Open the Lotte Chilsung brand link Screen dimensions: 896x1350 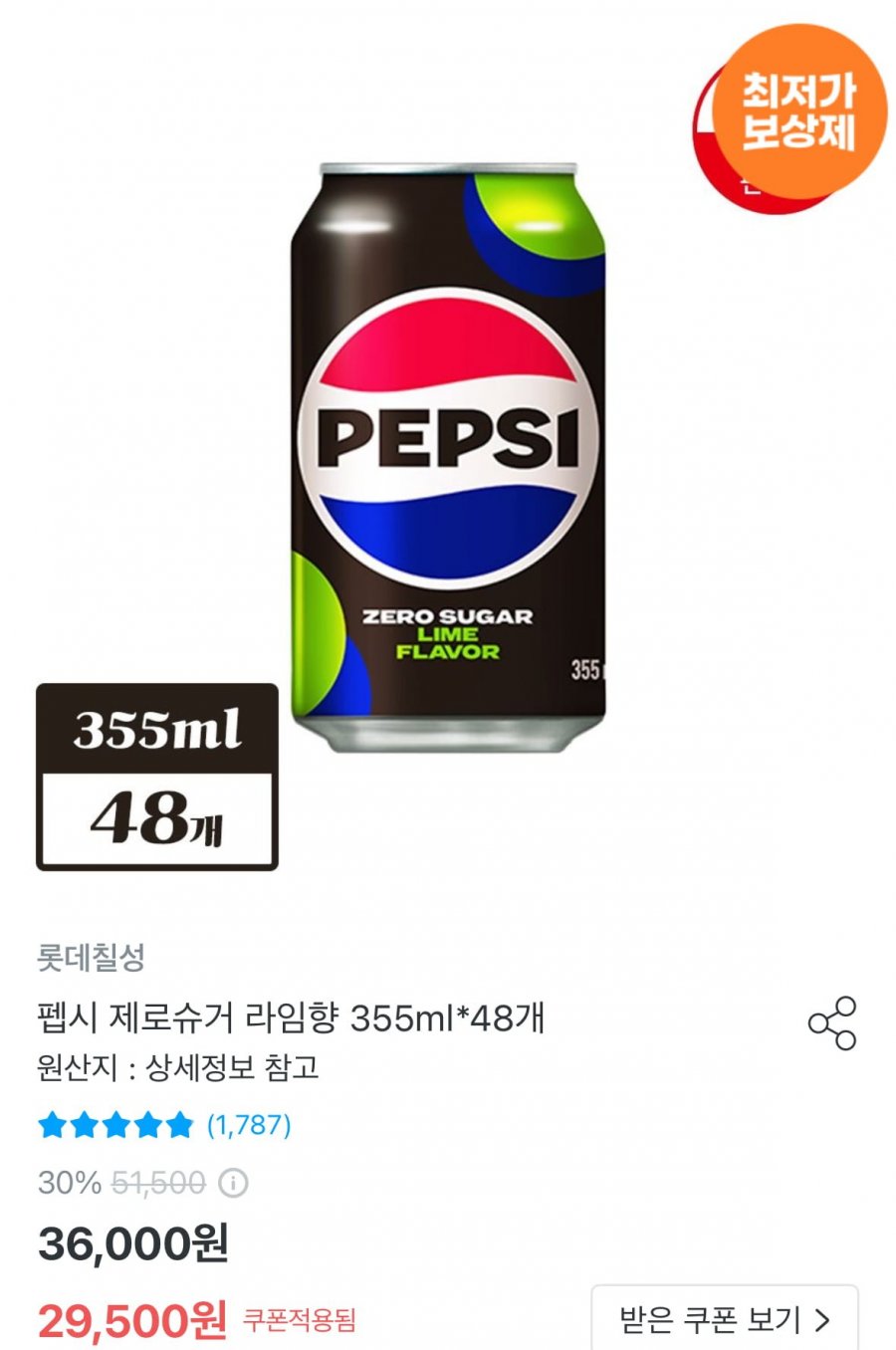click(x=92, y=958)
